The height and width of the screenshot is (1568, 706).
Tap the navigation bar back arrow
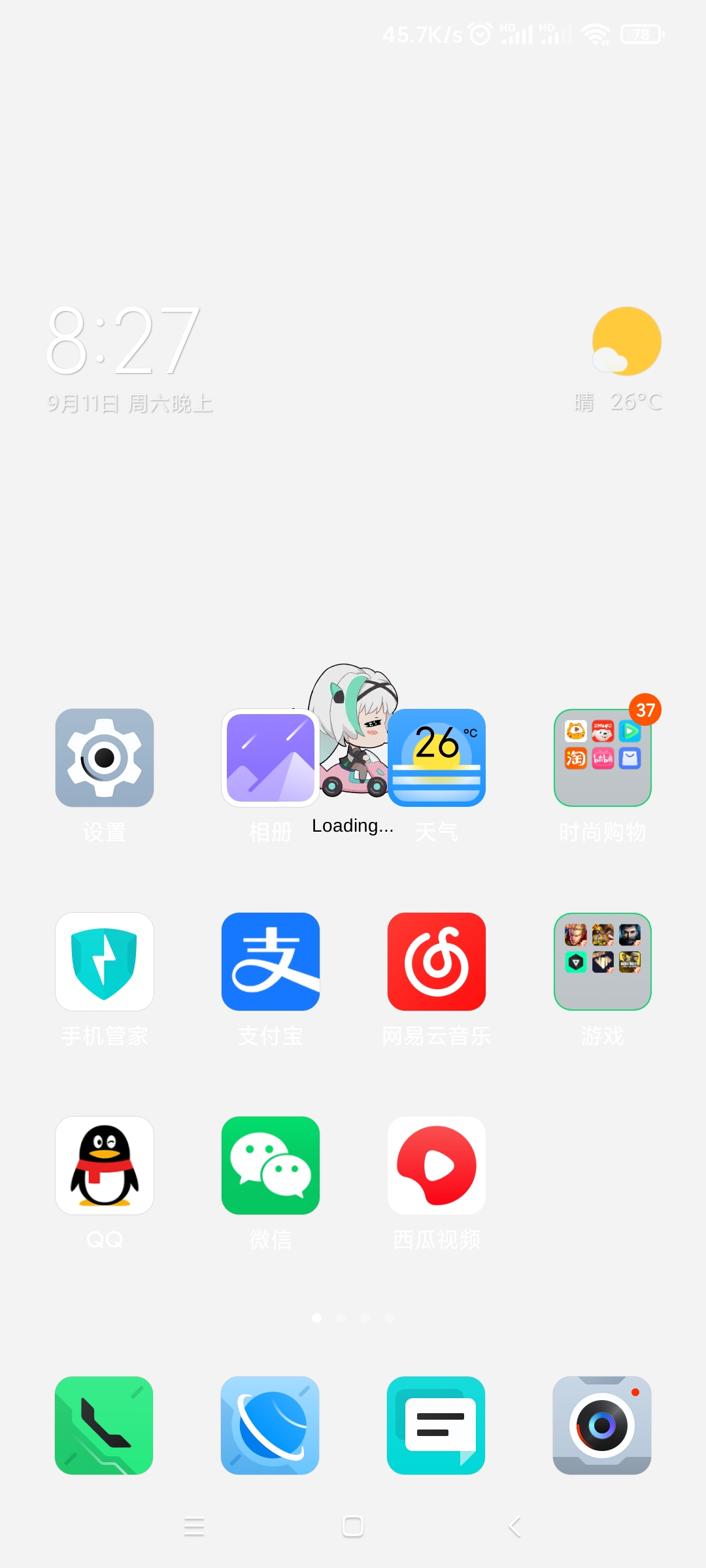pos(514,1527)
